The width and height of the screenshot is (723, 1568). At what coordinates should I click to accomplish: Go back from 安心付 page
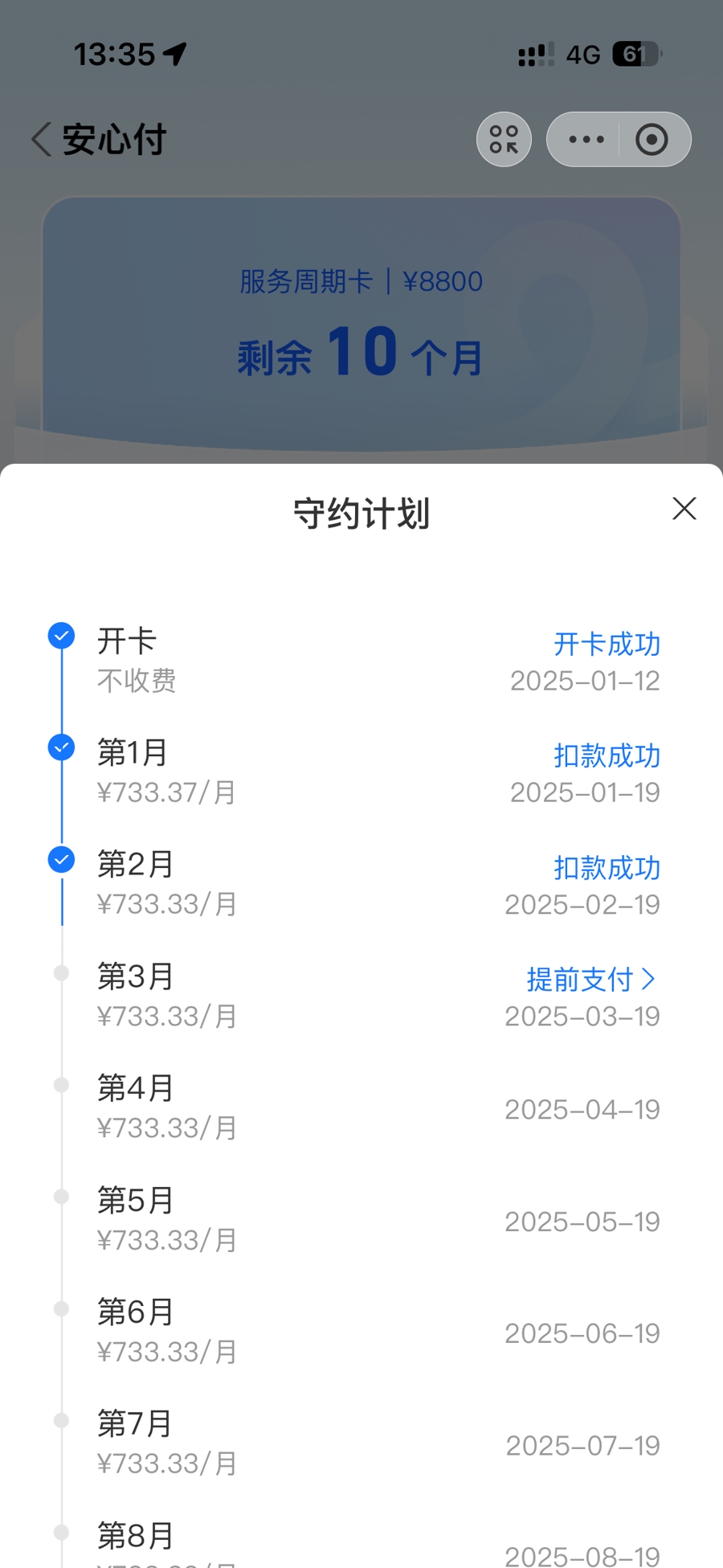coord(42,139)
